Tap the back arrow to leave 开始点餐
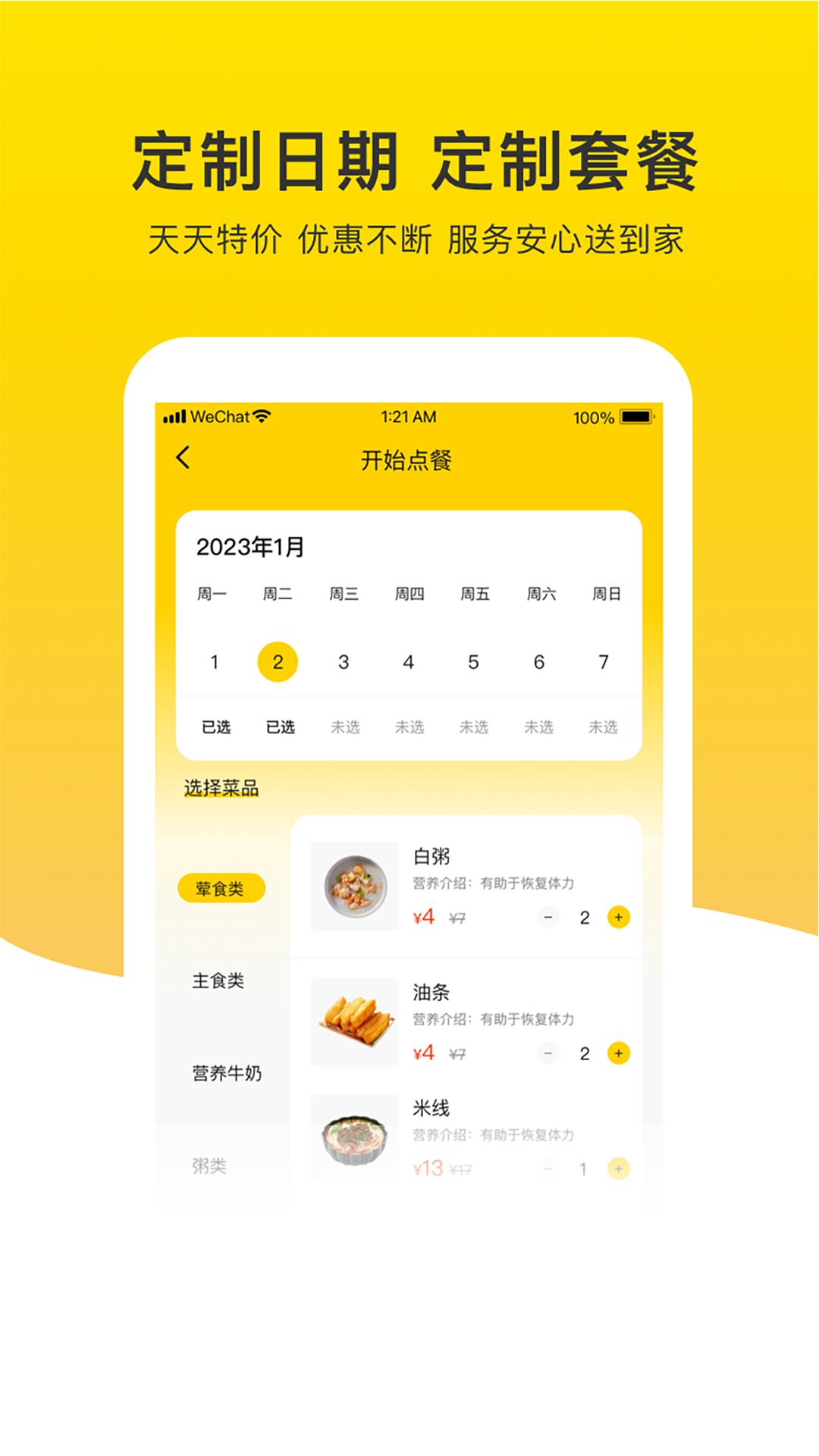 tap(182, 458)
